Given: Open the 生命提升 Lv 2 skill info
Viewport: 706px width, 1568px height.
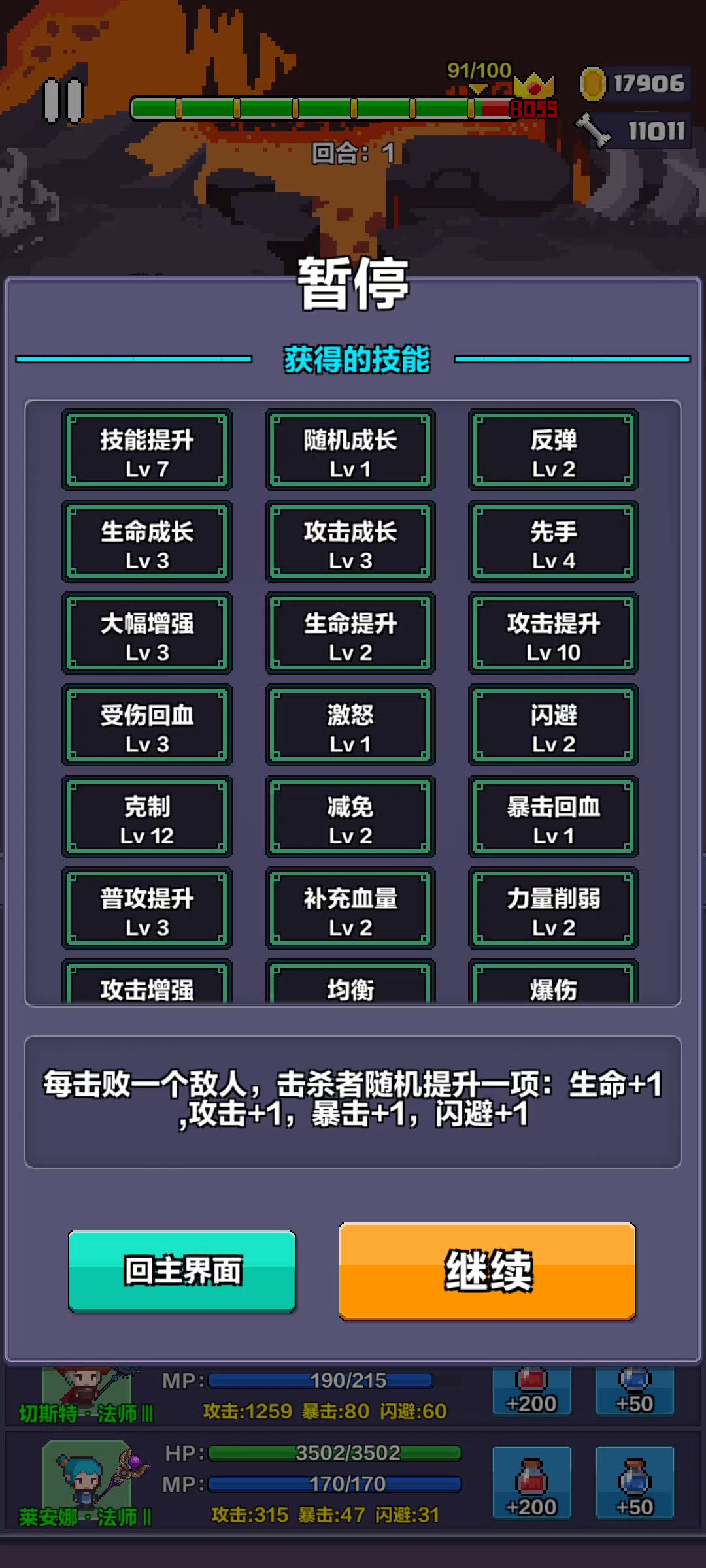Looking at the screenshot, I should 350,633.
